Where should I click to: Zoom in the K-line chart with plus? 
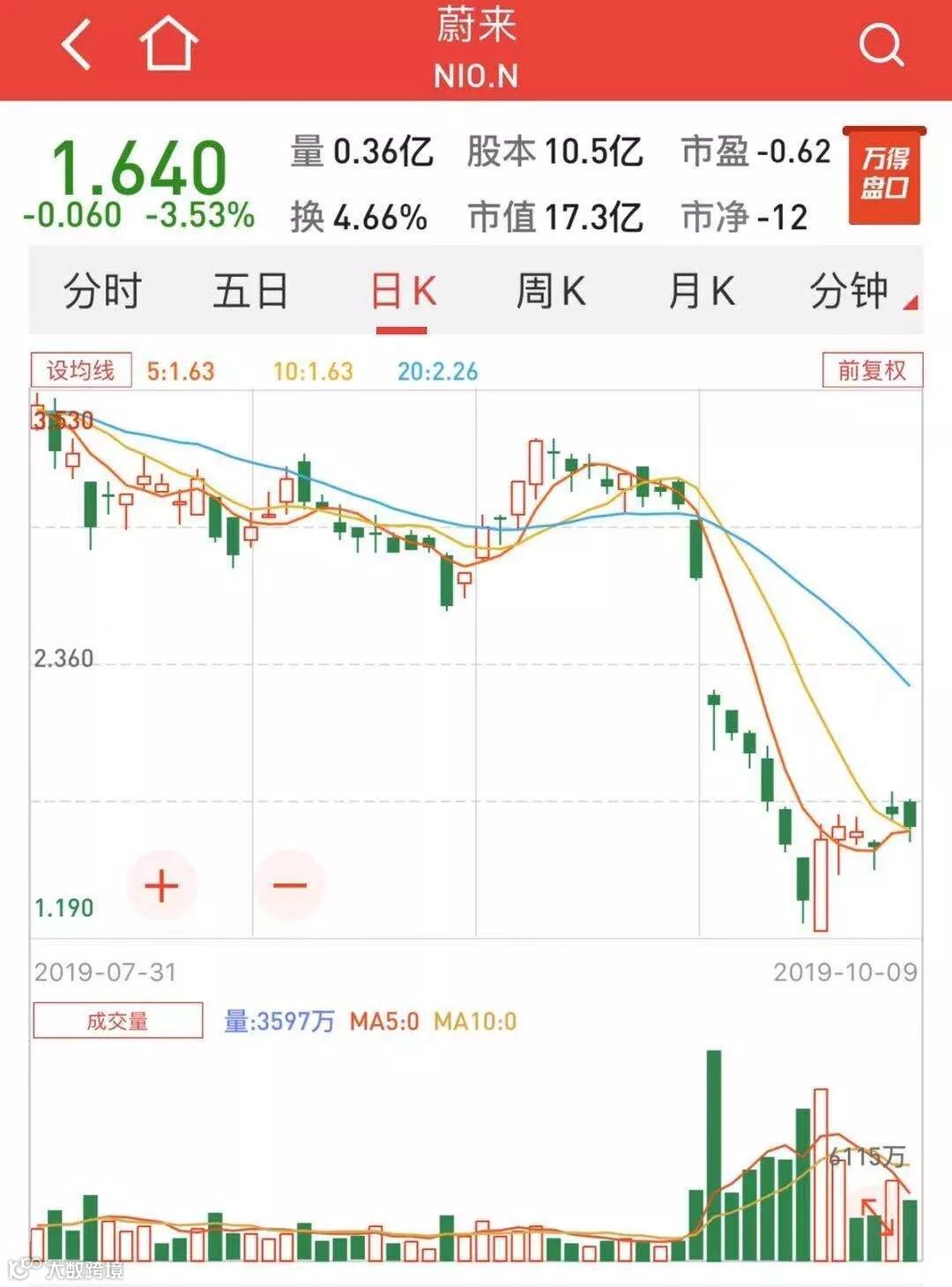click(161, 885)
